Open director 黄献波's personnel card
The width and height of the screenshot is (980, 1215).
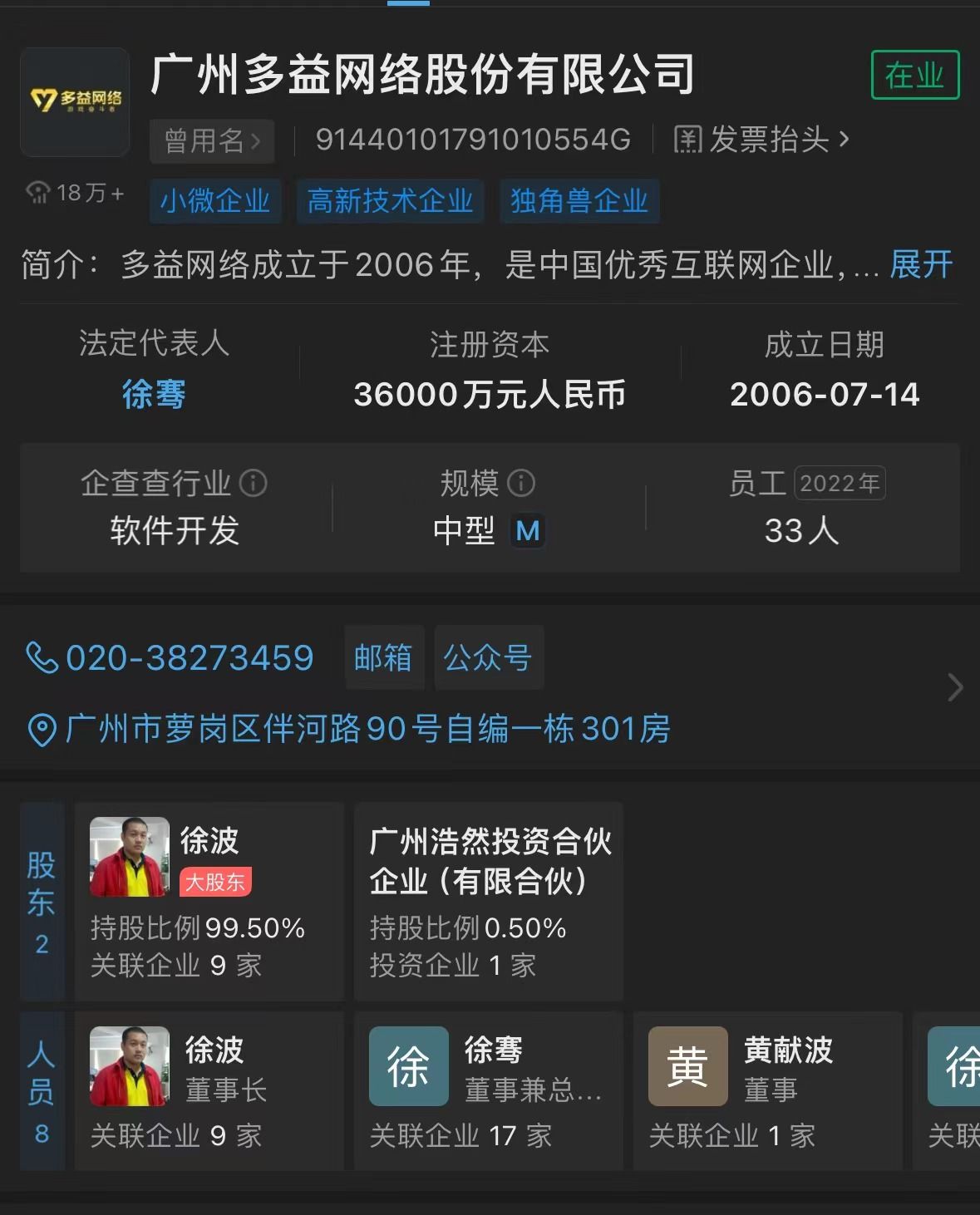[x=767, y=1091]
